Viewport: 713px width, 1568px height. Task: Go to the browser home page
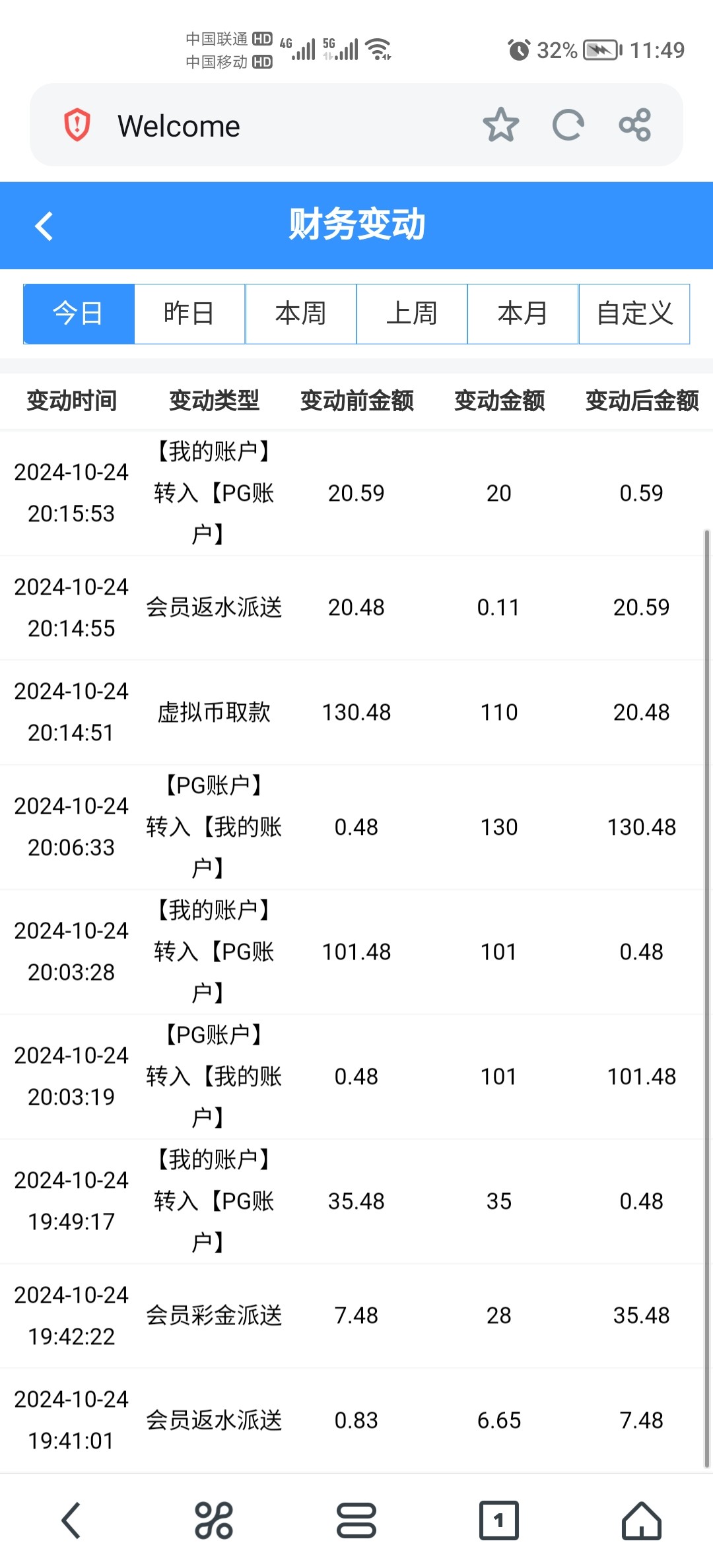click(x=642, y=1520)
